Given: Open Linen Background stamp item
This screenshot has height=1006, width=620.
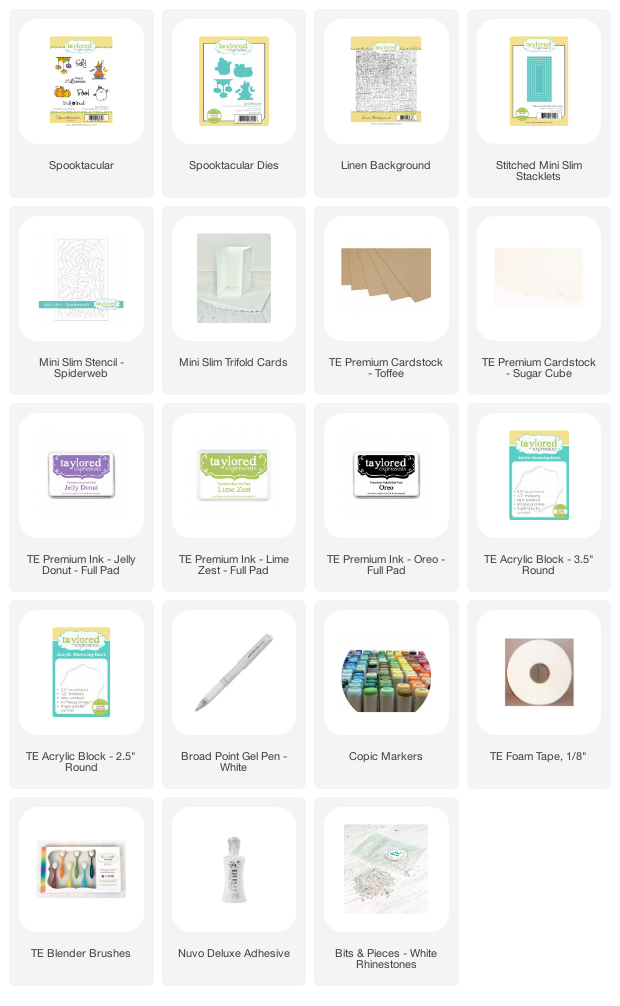Looking at the screenshot, I should 386,81.
